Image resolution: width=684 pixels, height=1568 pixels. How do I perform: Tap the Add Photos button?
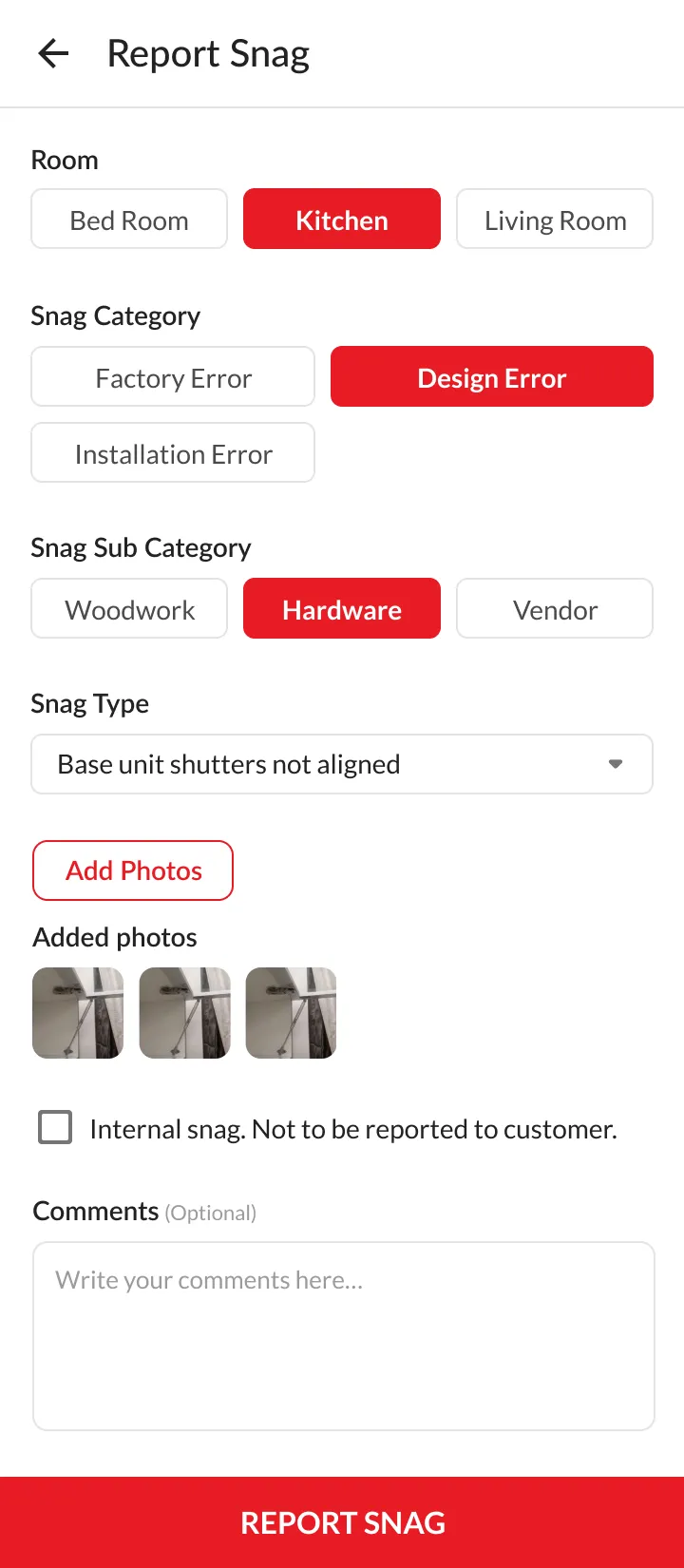[133, 870]
